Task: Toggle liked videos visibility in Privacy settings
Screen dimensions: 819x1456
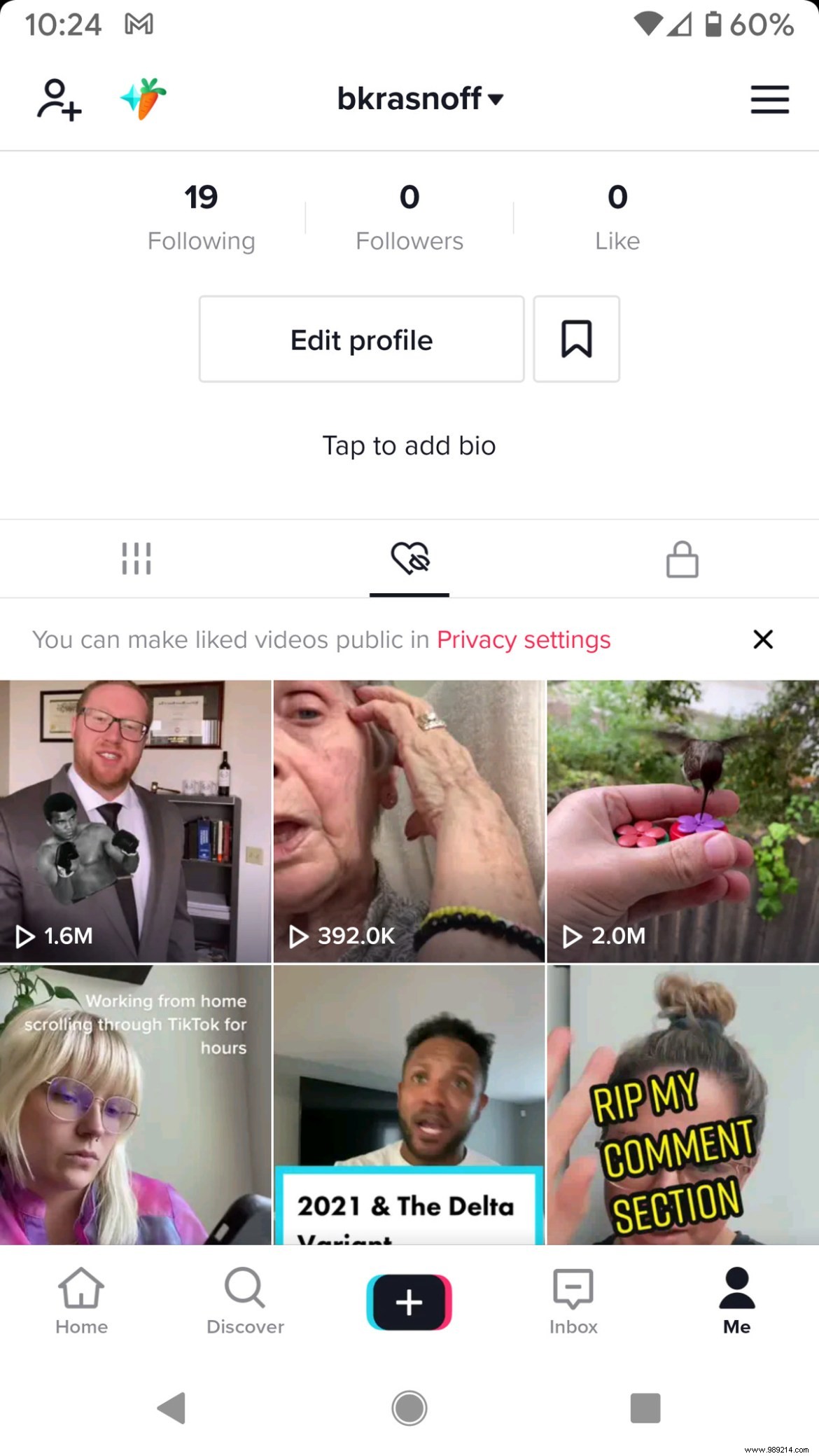Action: coord(524,639)
